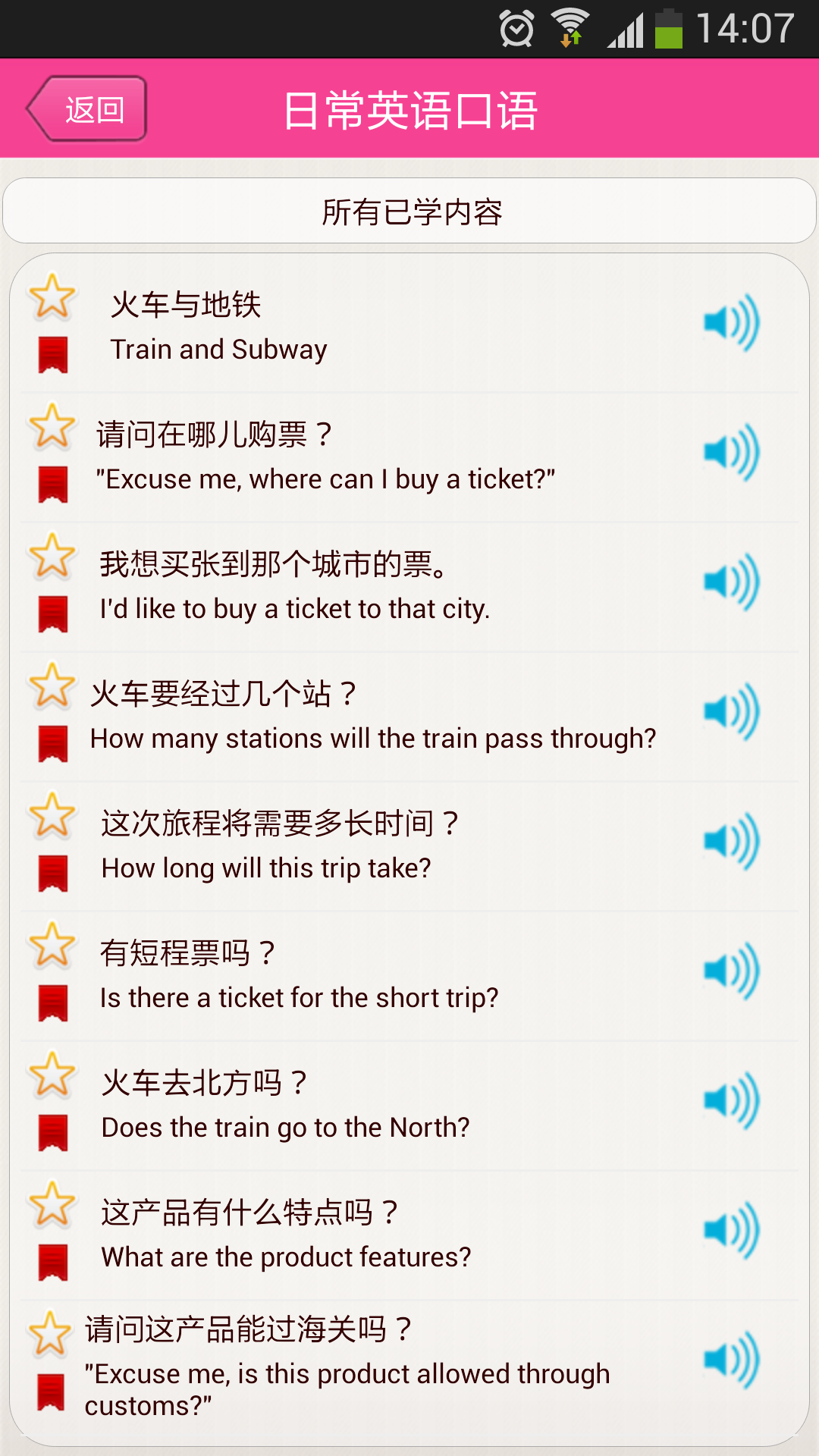Open the phrase 'Is there a ticket for the short trip?'

(300, 976)
